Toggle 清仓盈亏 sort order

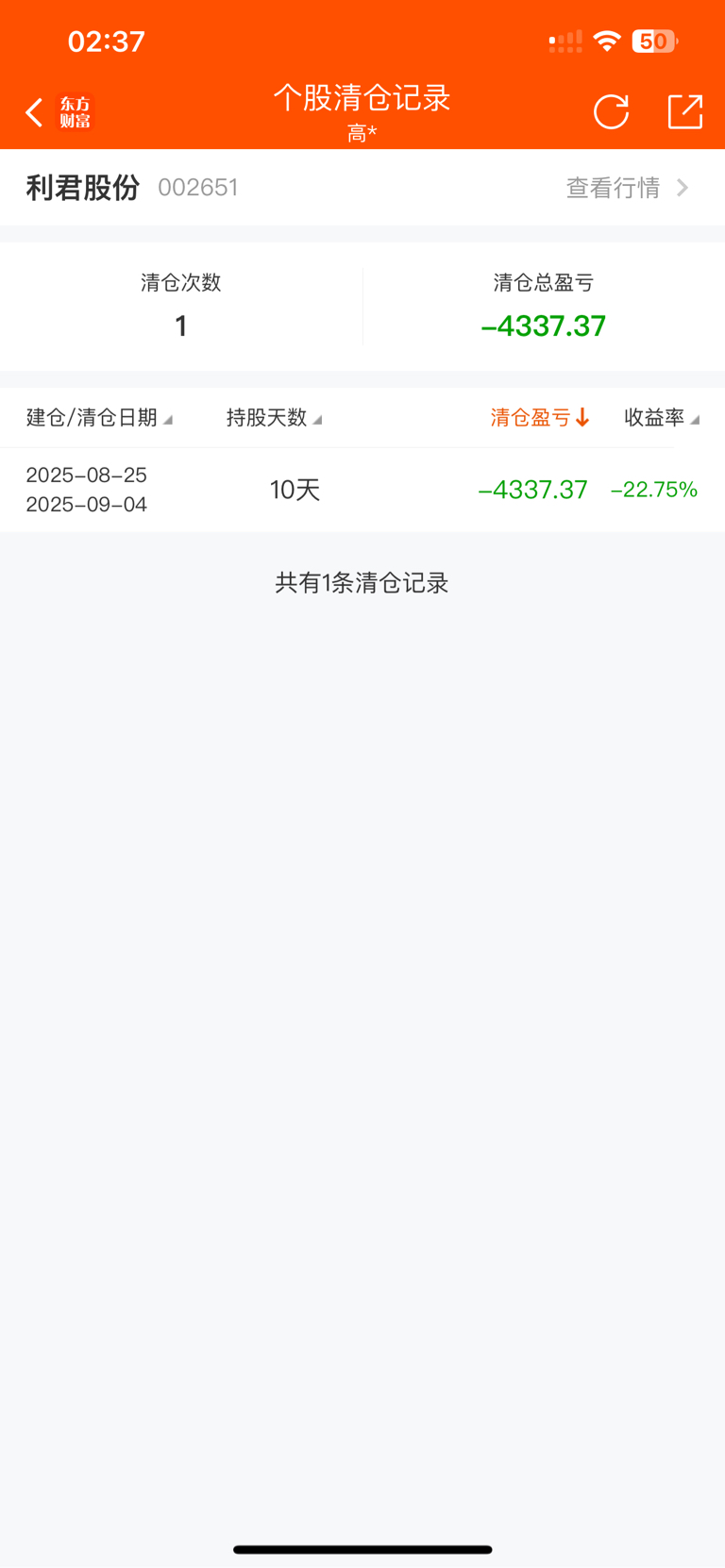(x=540, y=418)
